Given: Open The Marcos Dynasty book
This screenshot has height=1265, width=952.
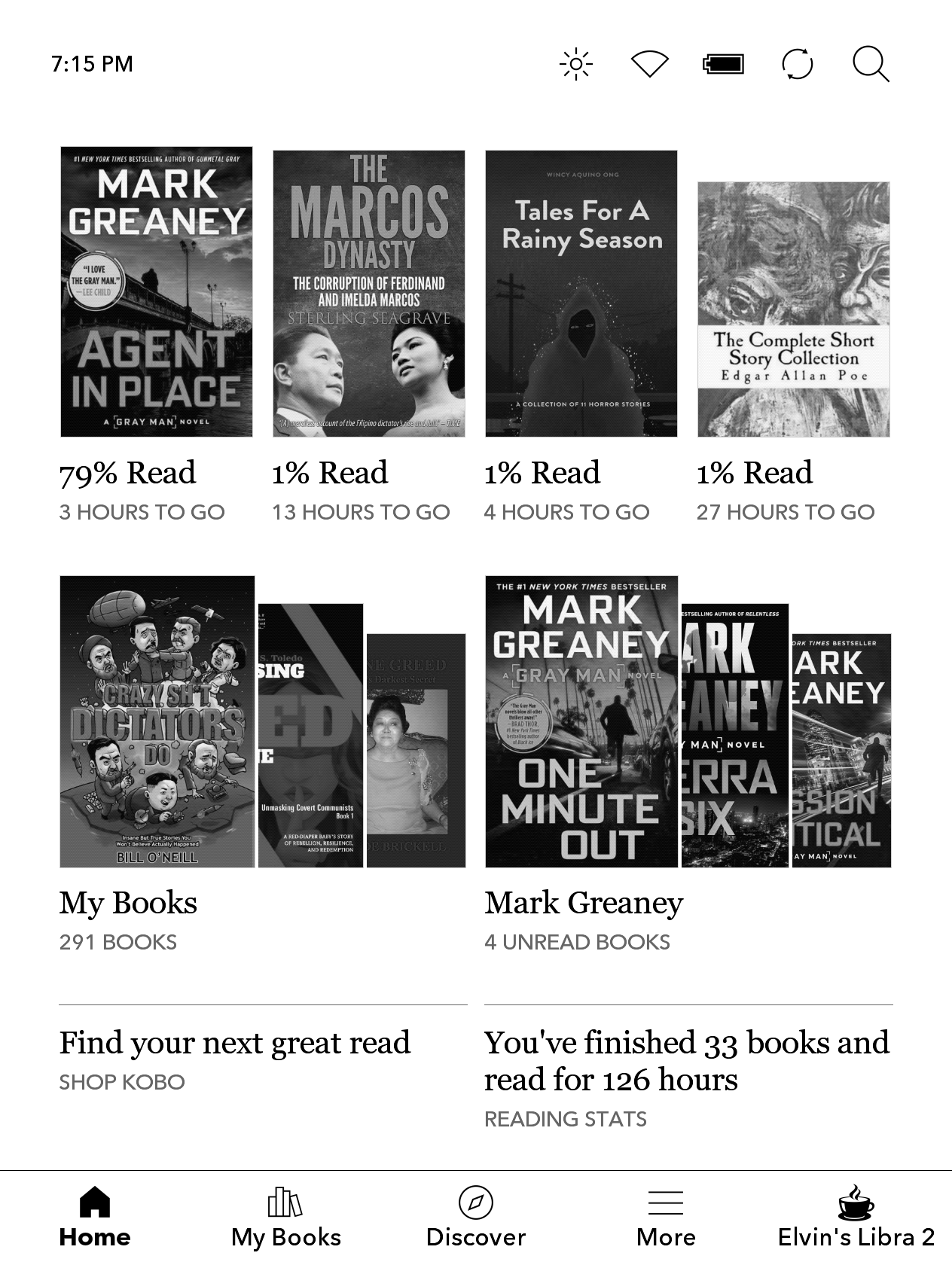Looking at the screenshot, I should [369, 294].
